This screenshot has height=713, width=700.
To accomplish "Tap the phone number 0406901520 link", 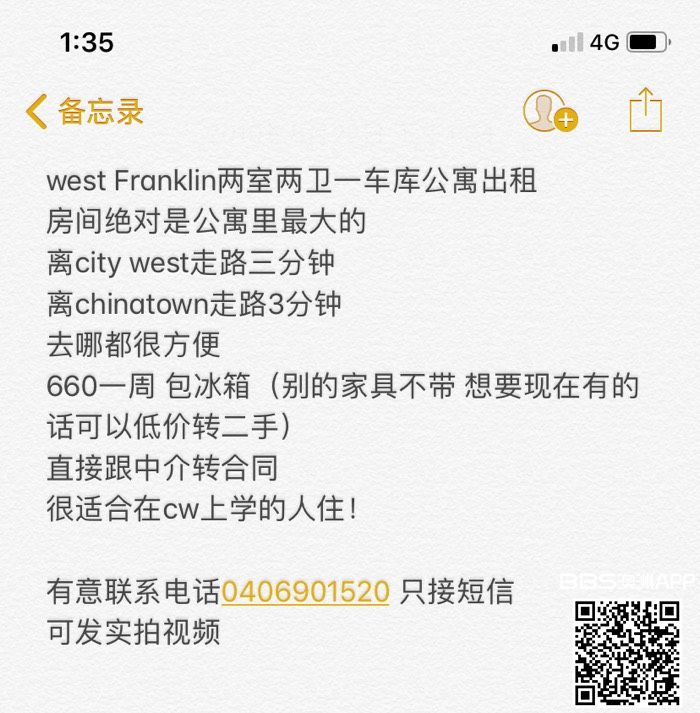I will click(305, 592).
